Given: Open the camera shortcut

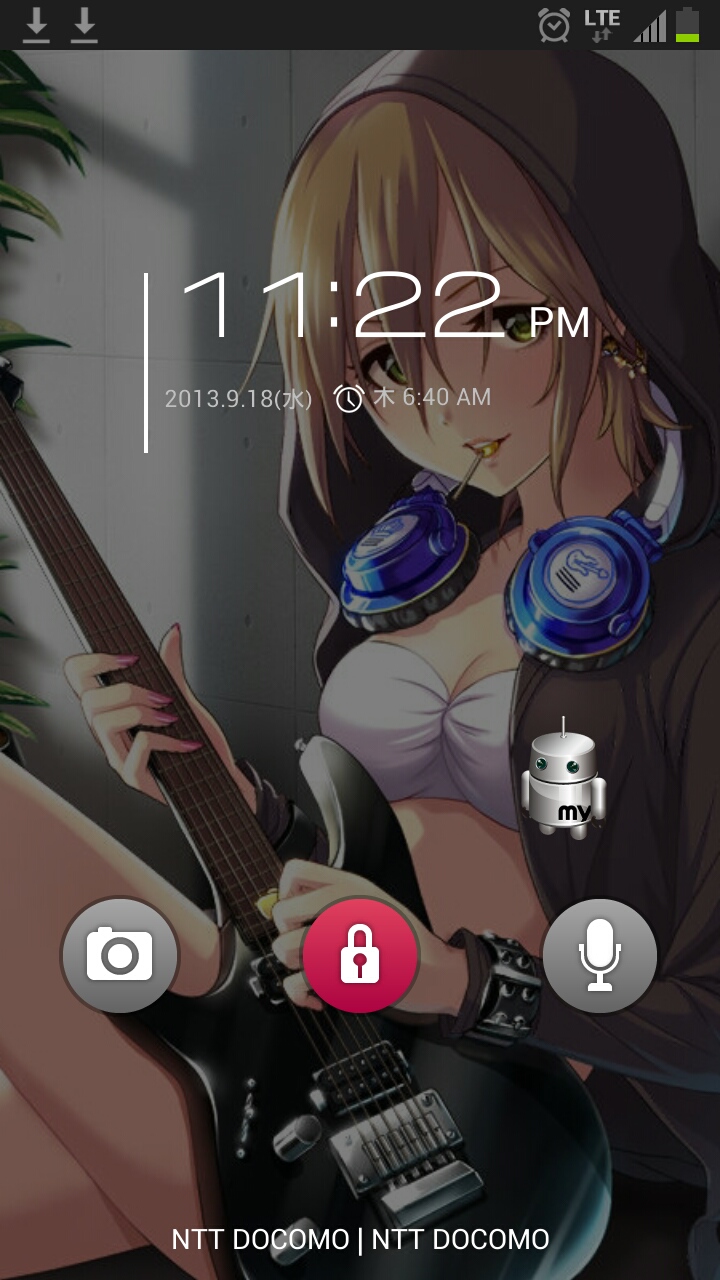Looking at the screenshot, I should [120, 954].
